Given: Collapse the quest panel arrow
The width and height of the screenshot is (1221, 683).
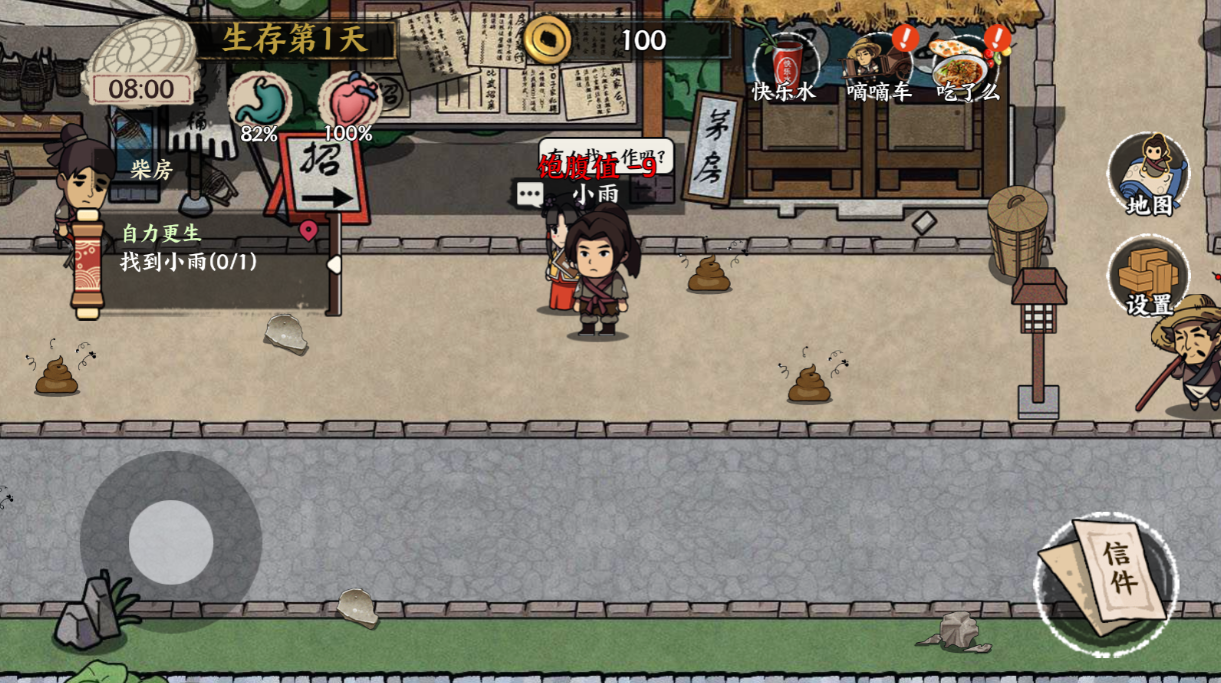Looking at the screenshot, I should [x=334, y=264].
